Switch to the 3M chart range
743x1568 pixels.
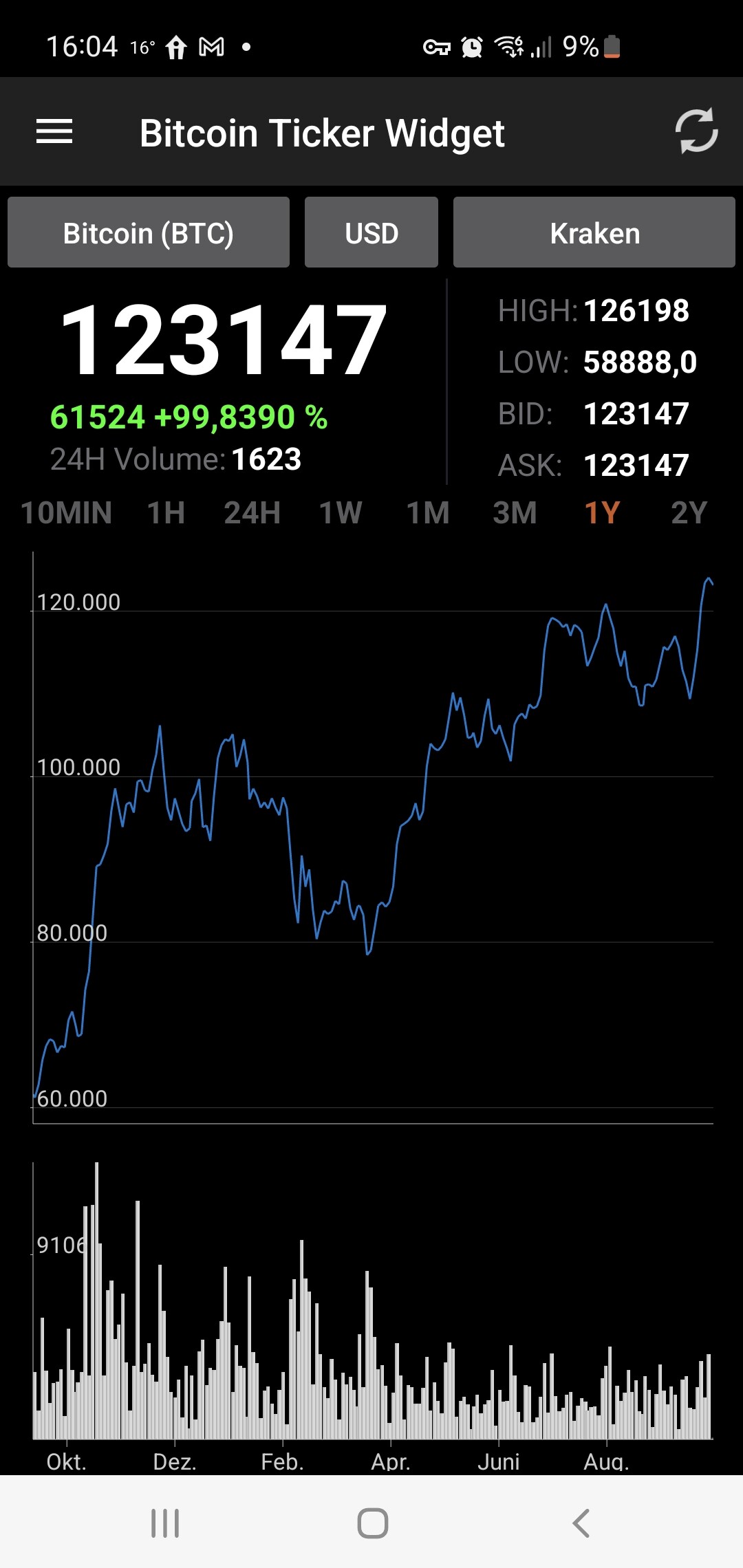pyautogui.click(x=515, y=513)
